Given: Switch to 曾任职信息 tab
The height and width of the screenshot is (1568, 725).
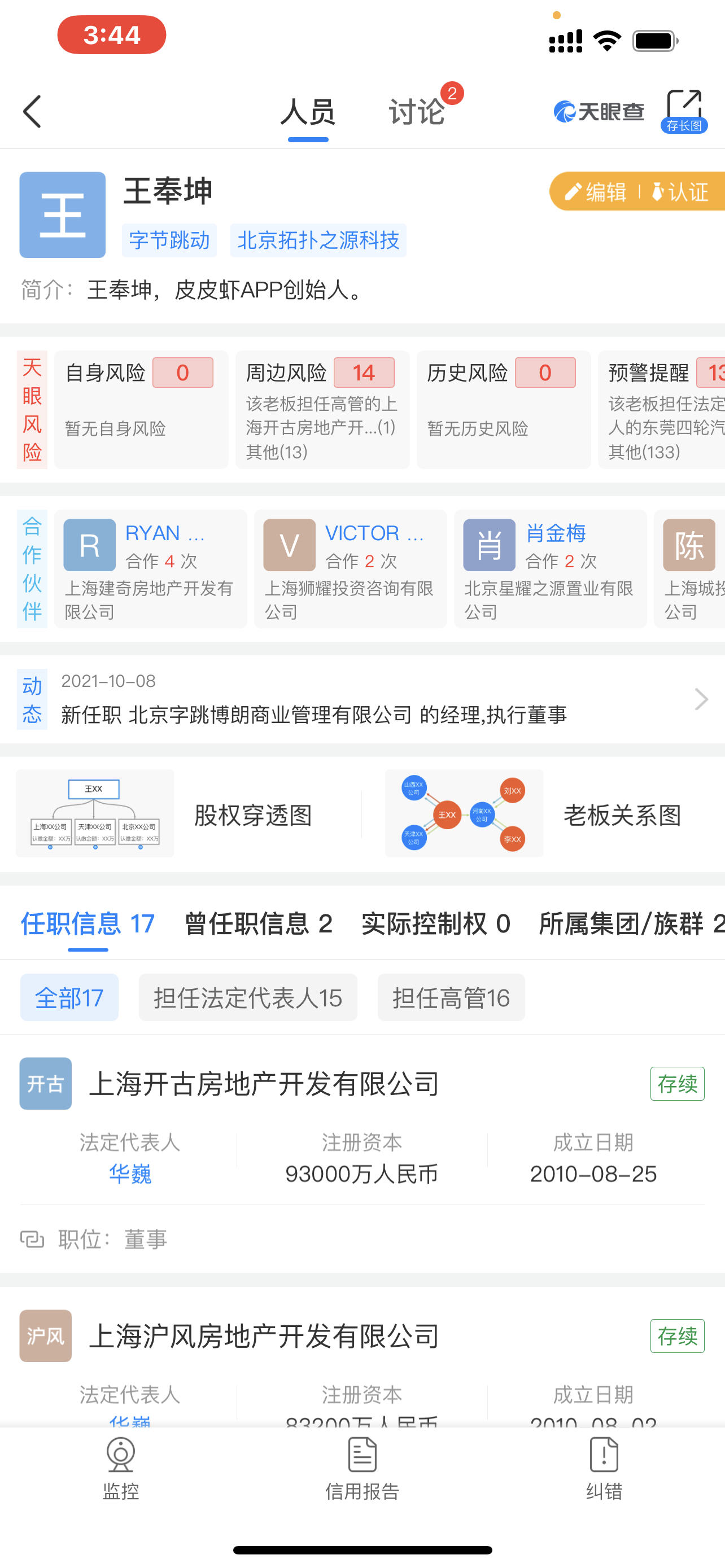Looking at the screenshot, I should (258, 924).
